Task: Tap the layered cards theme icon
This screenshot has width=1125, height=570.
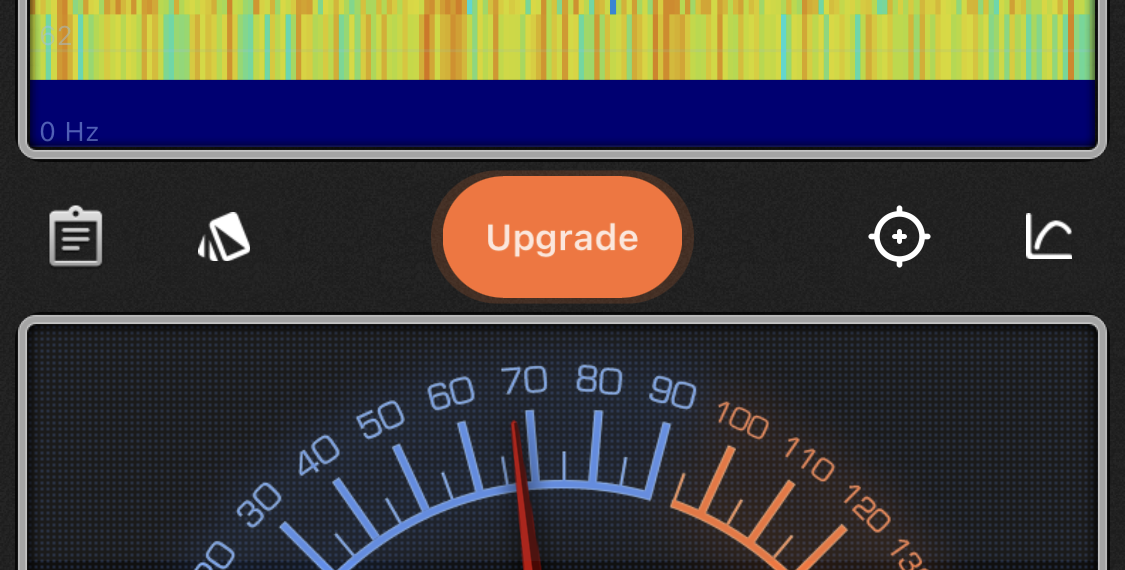Action: [x=224, y=237]
